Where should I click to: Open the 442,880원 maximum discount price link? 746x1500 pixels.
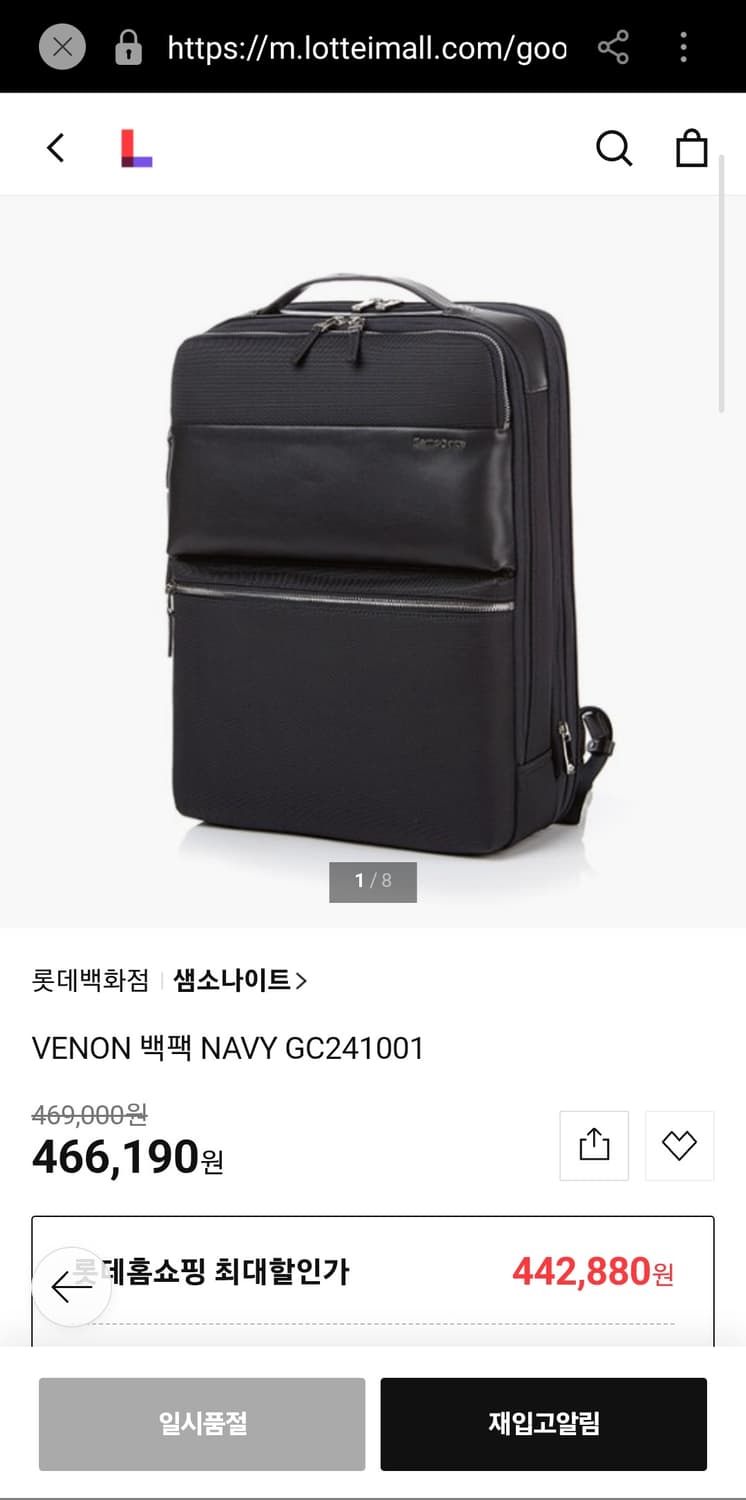tap(590, 1274)
